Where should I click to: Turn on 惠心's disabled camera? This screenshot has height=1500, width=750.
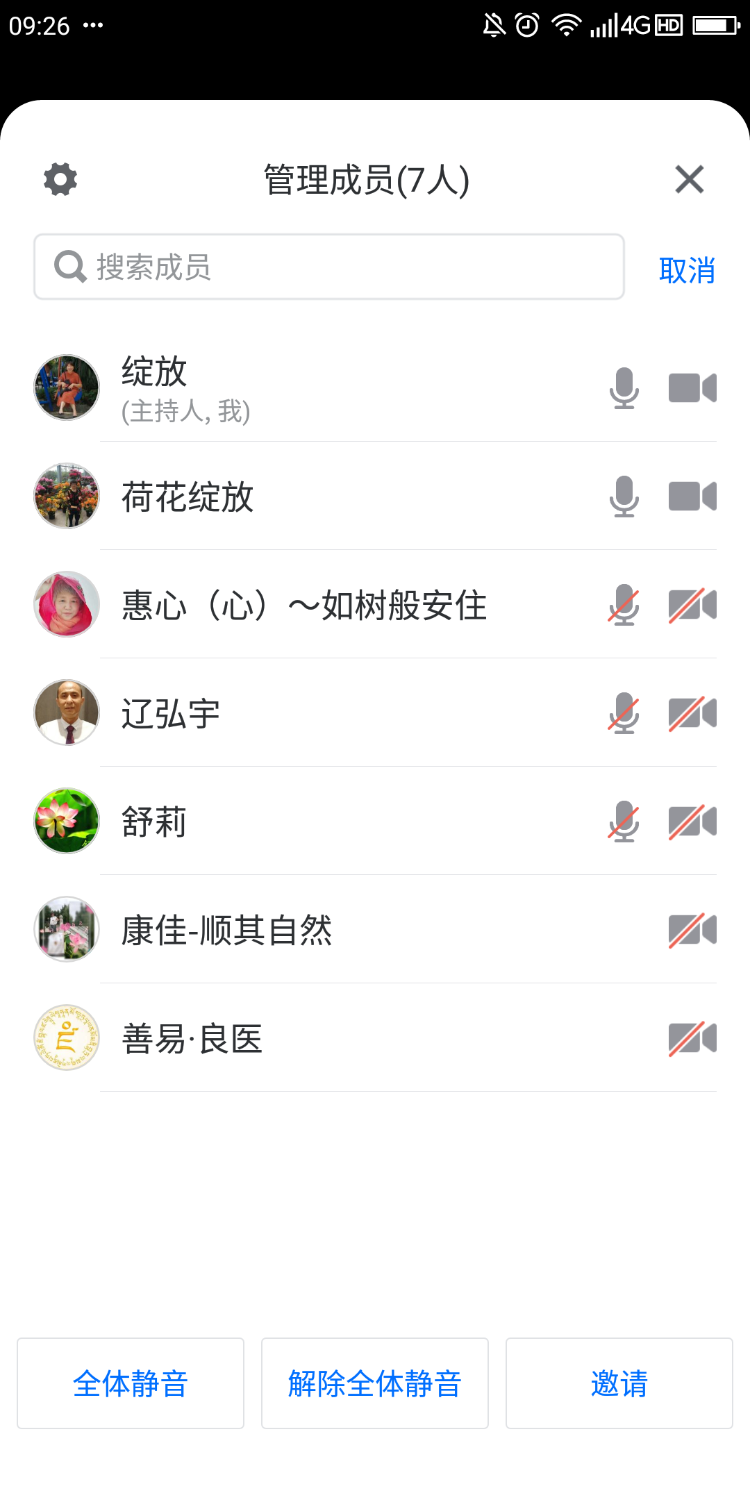coord(692,604)
